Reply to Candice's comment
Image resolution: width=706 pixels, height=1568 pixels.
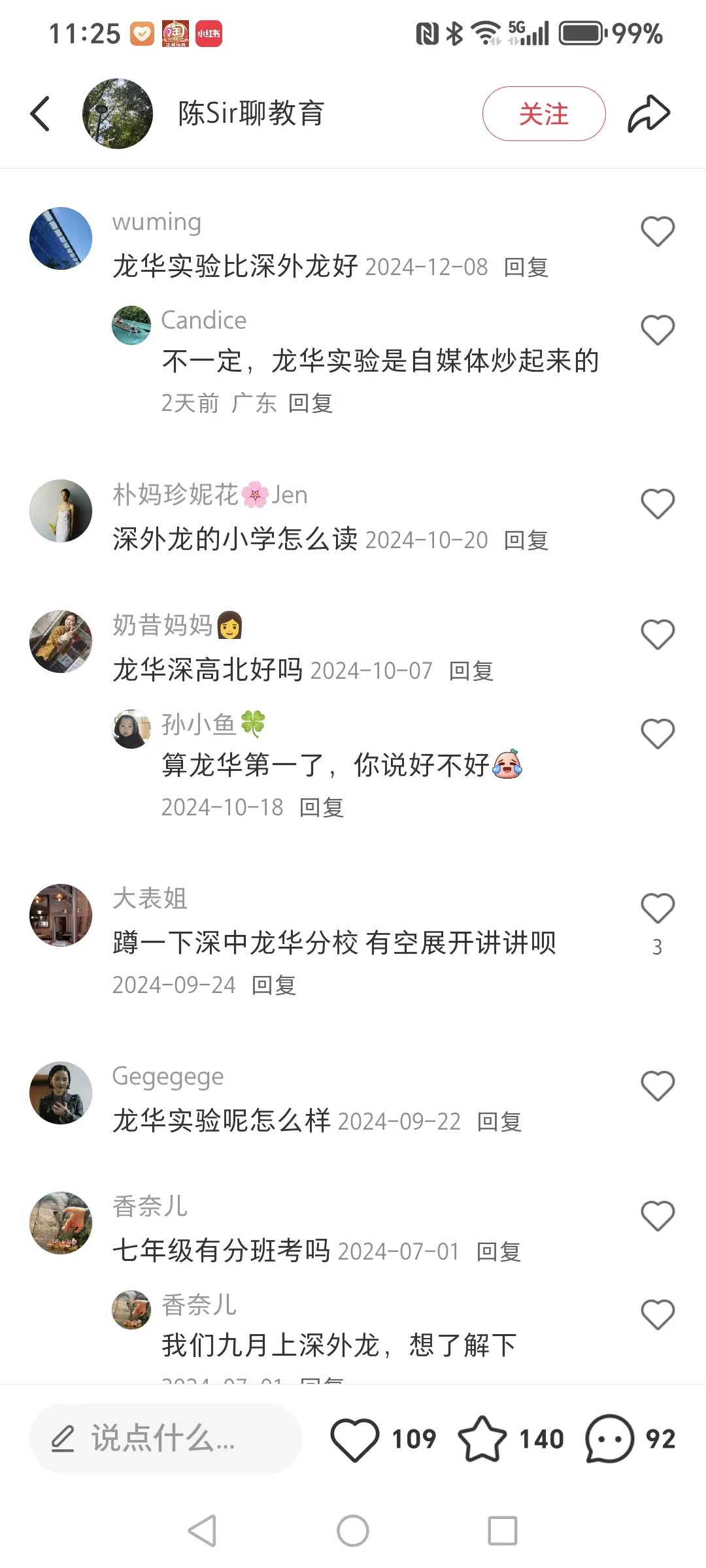click(311, 403)
